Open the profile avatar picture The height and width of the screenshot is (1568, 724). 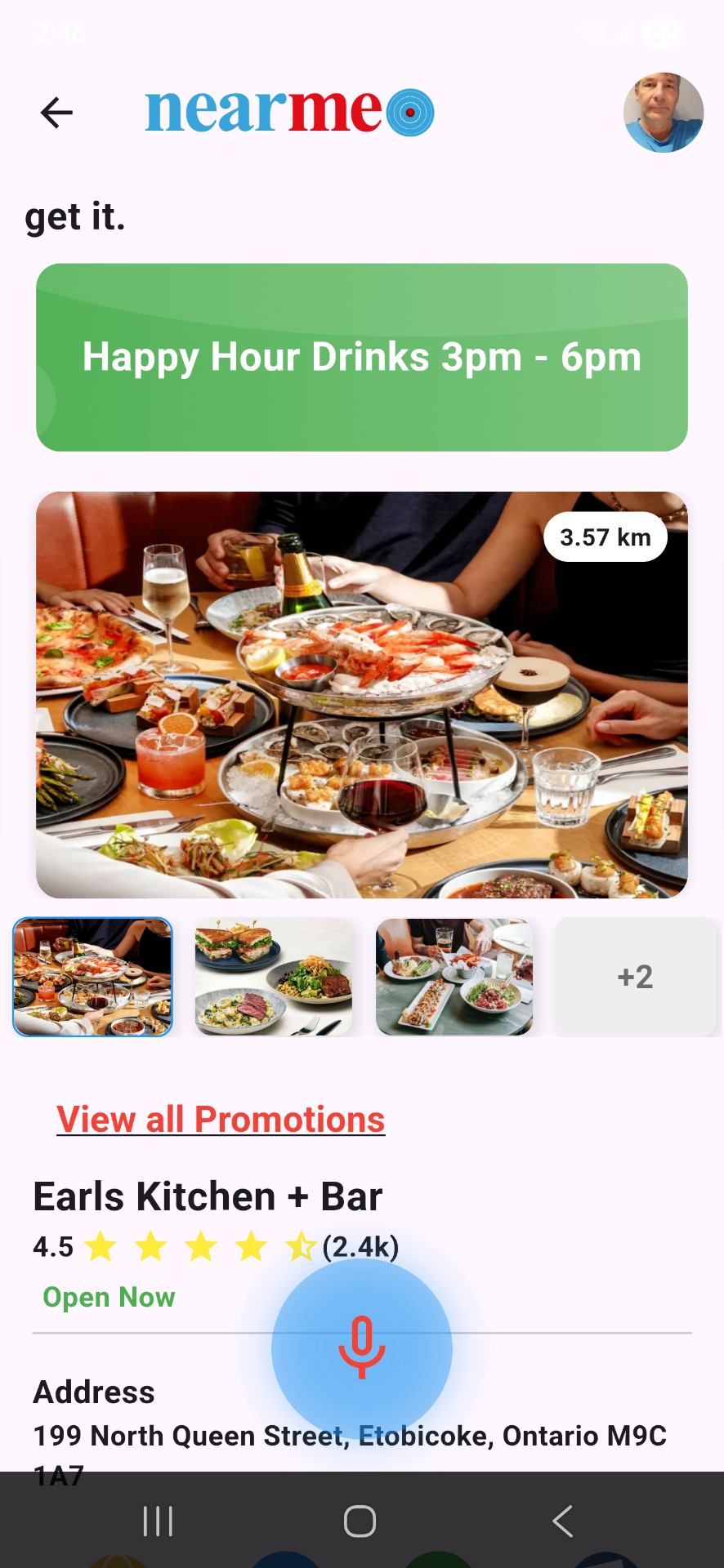click(664, 114)
